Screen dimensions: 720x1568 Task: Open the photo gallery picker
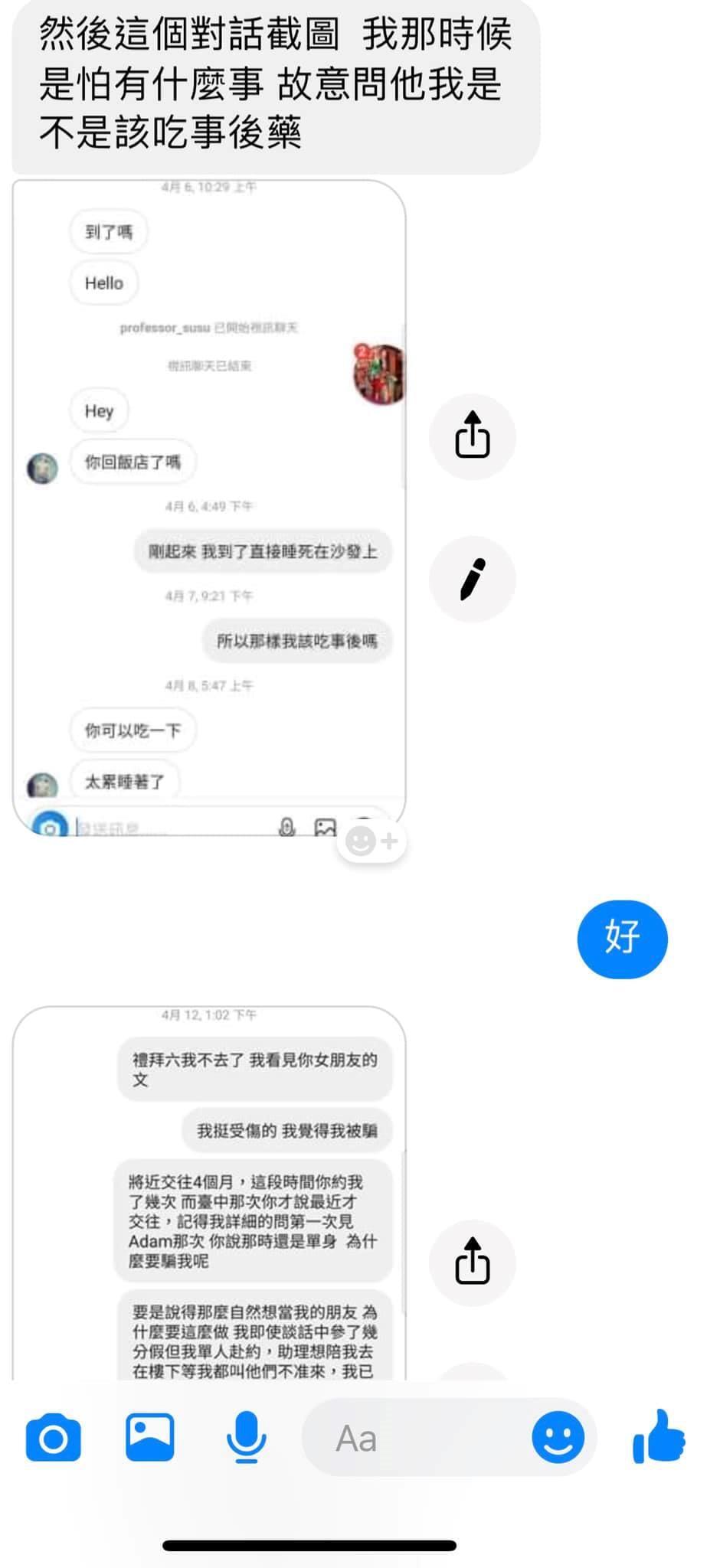coord(149,1438)
